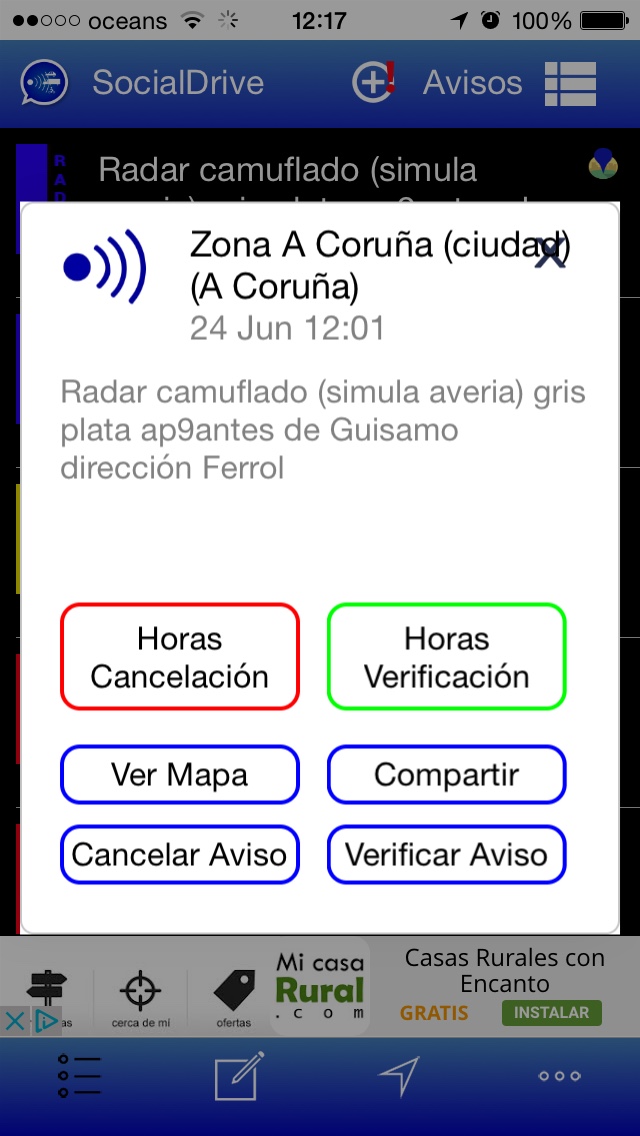This screenshot has width=640, height=1136.
Task: Open the list view icon beside Avisos
Action: [x=570, y=83]
